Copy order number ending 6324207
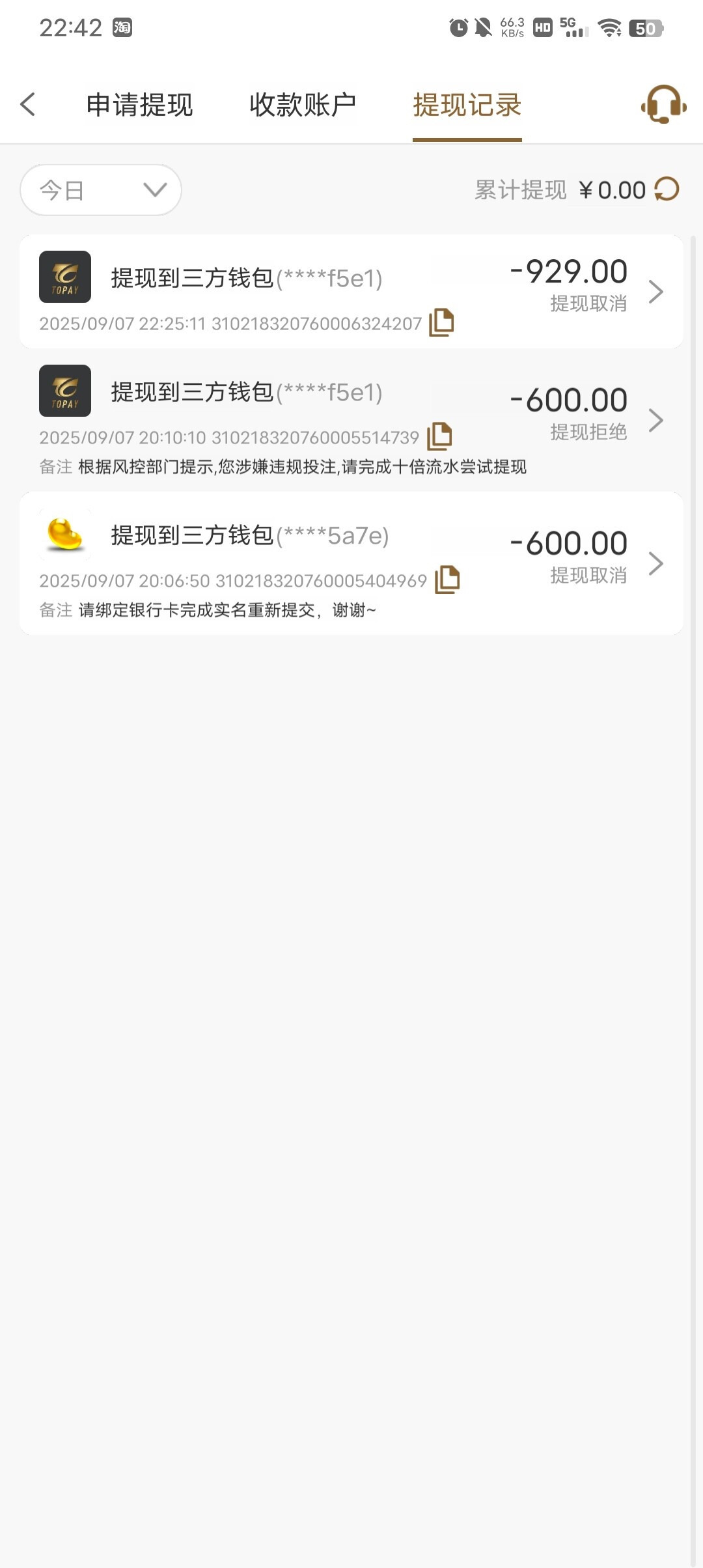The height and width of the screenshot is (1568, 703). coord(441,322)
